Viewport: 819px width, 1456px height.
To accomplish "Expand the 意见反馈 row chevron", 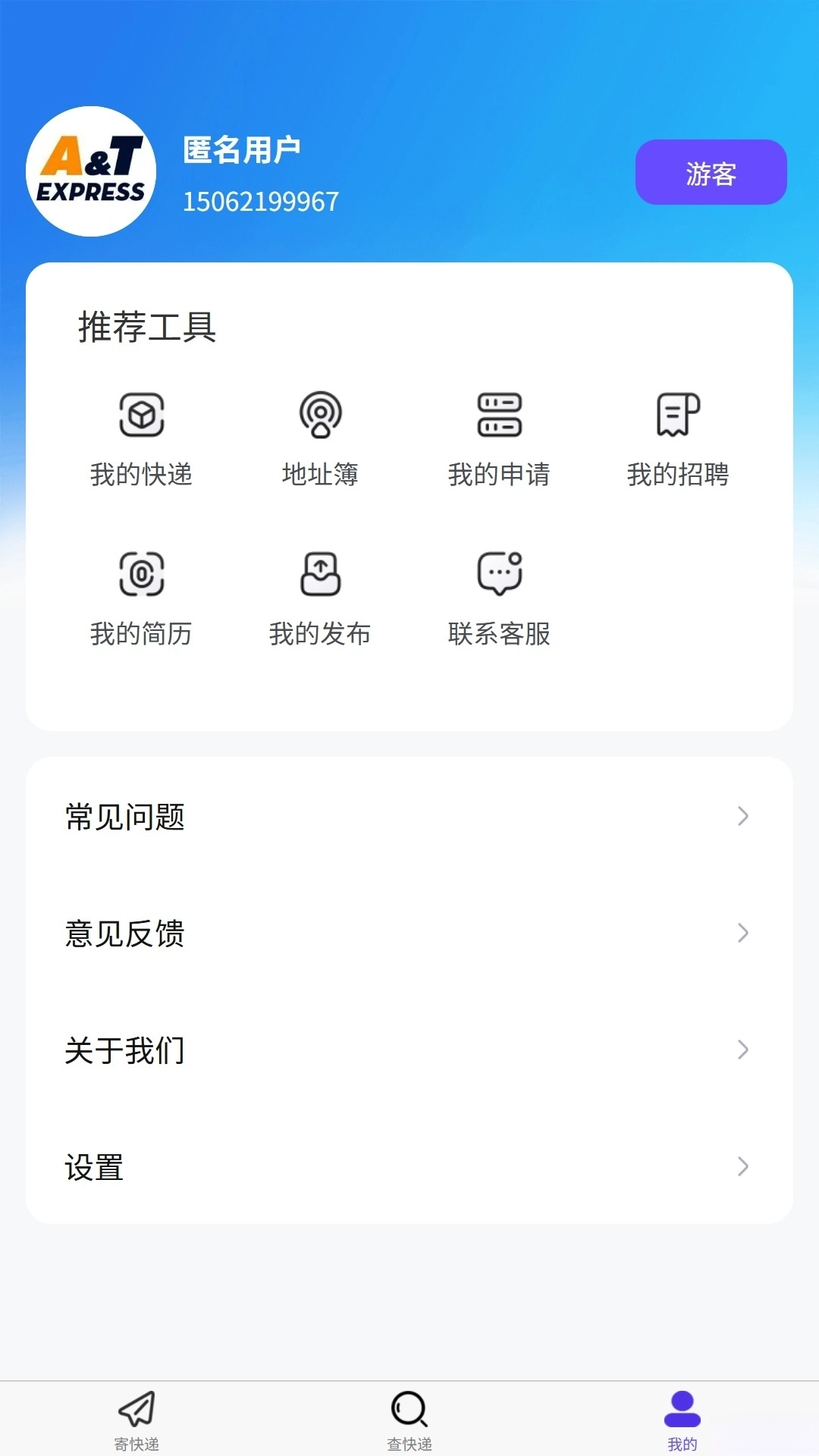I will [742, 934].
